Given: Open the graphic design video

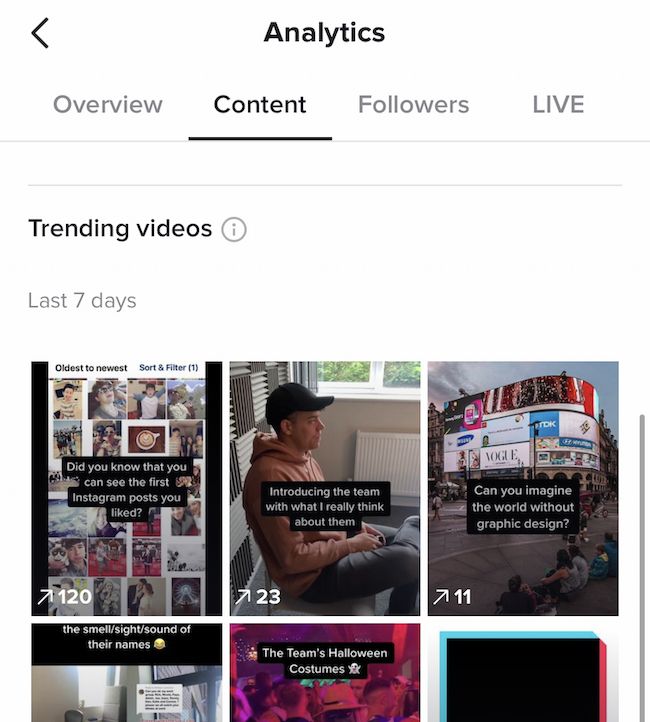Looking at the screenshot, I should 523,488.
